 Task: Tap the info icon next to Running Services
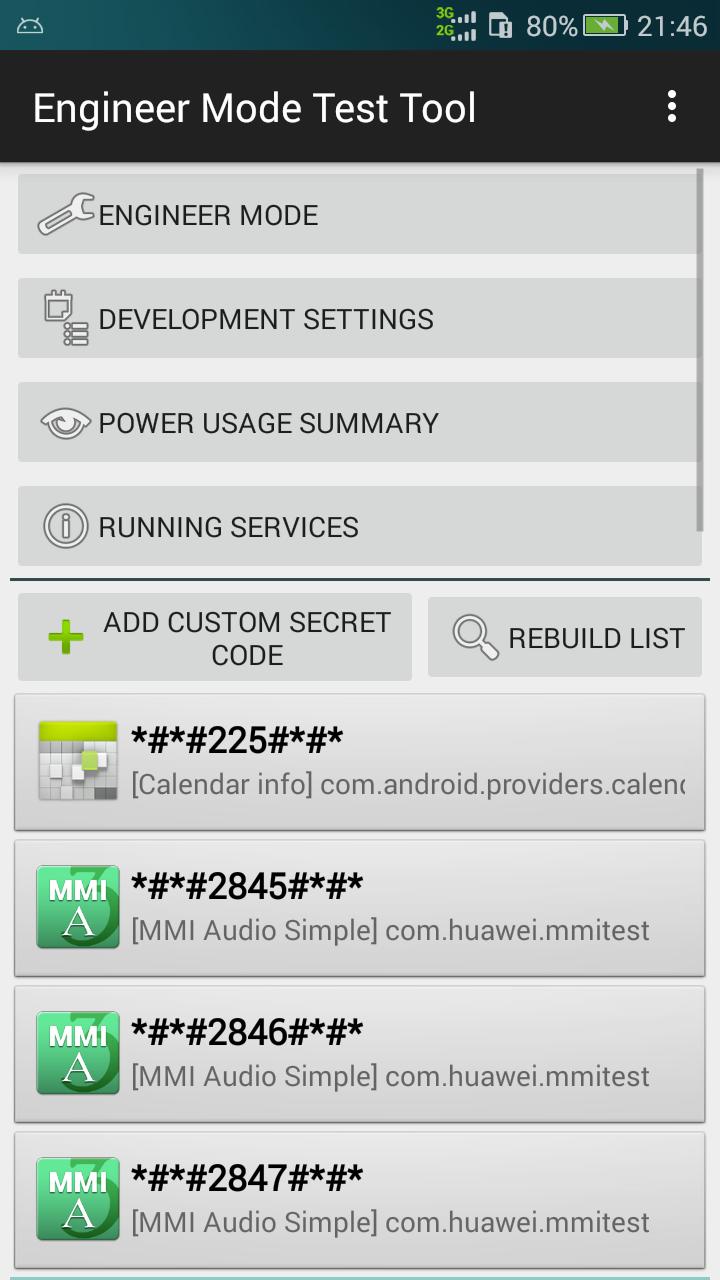[x=65, y=526]
